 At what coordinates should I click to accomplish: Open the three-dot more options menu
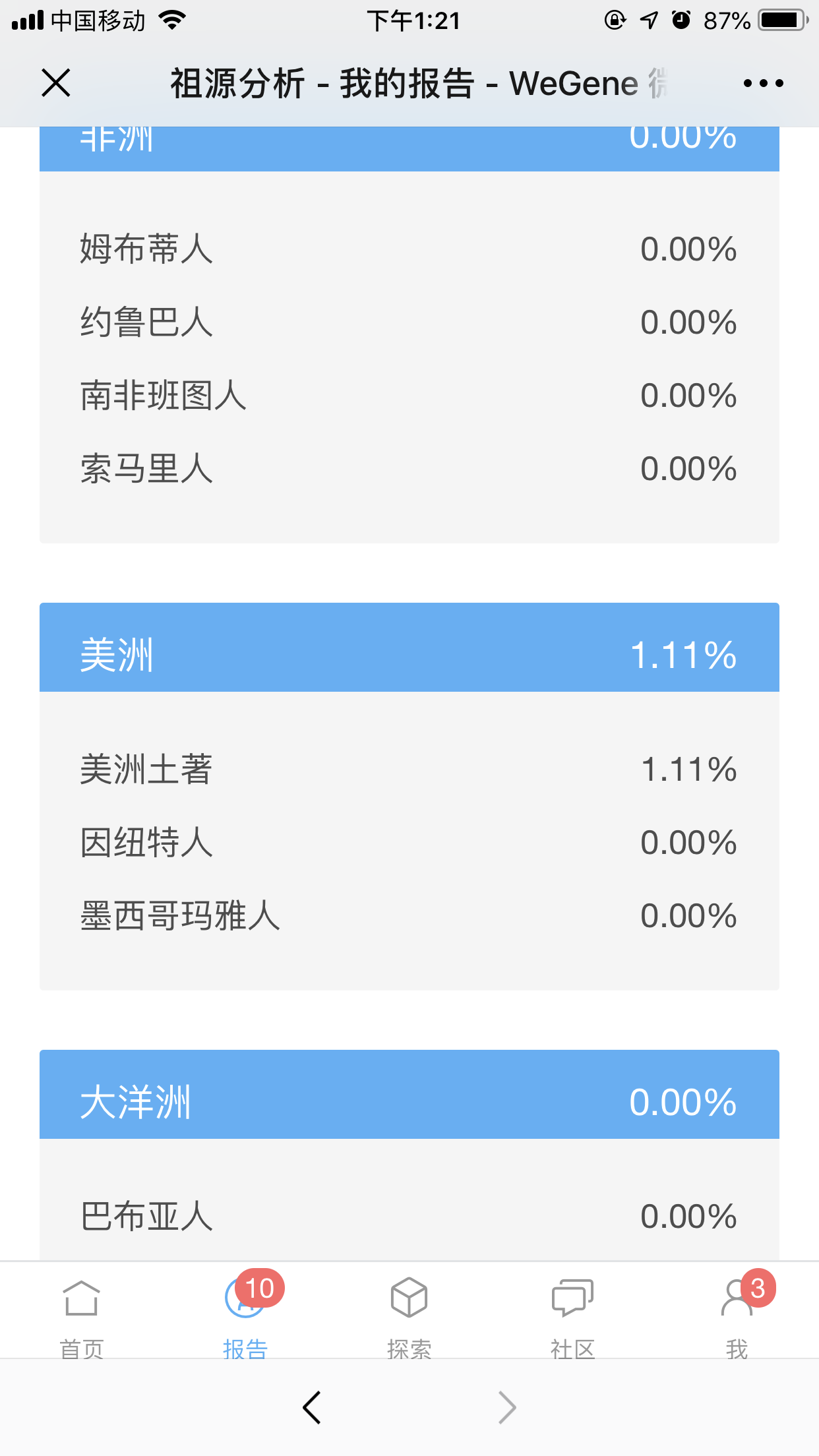pos(763,83)
